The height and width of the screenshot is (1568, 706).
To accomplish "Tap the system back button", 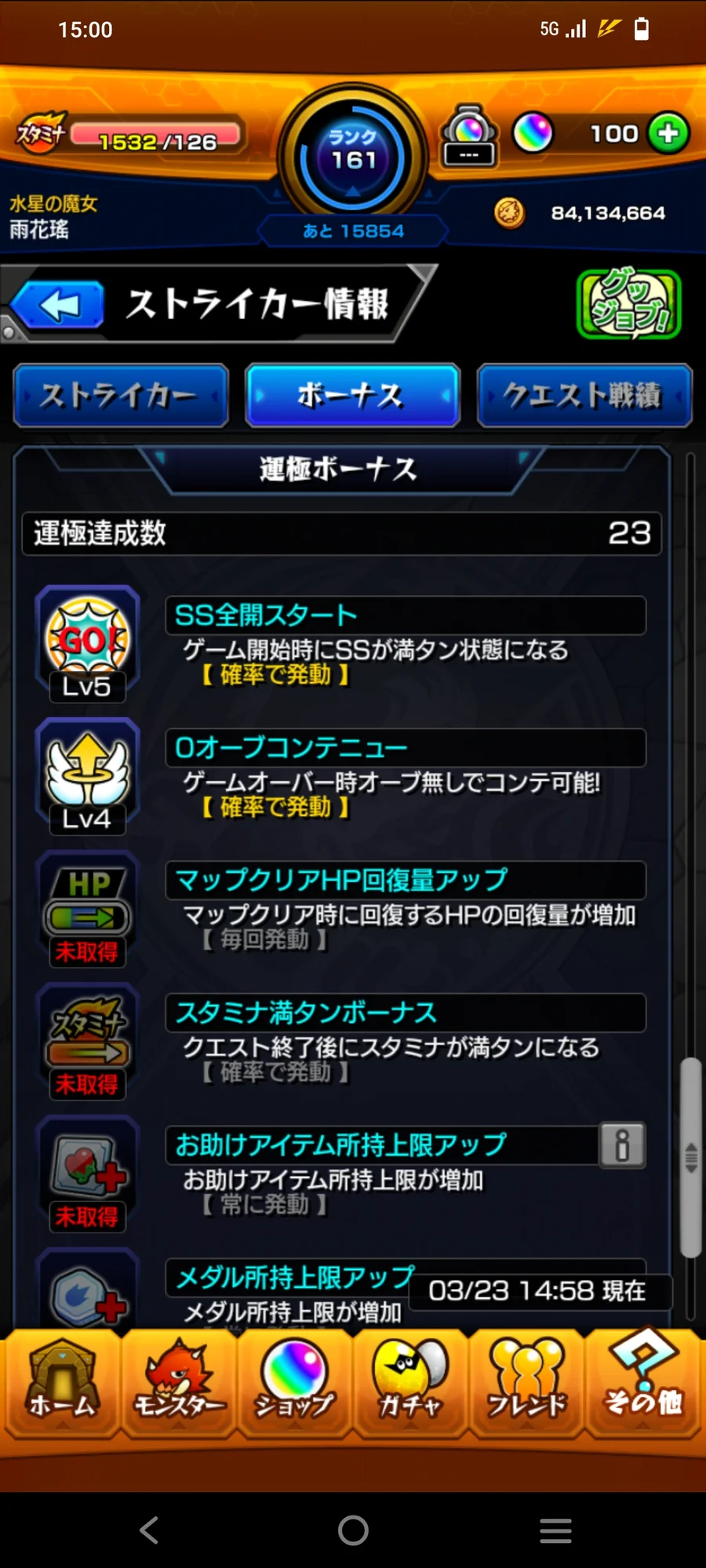I will coord(149,1530).
